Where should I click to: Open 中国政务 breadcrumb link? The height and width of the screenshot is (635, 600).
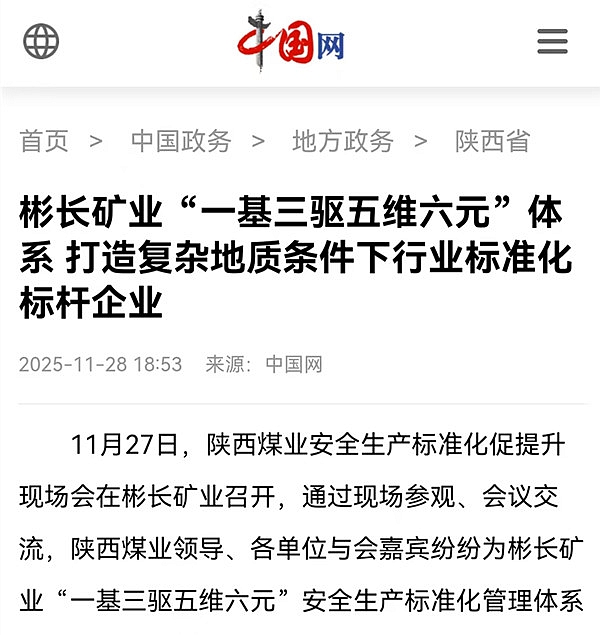(x=181, y=141)
